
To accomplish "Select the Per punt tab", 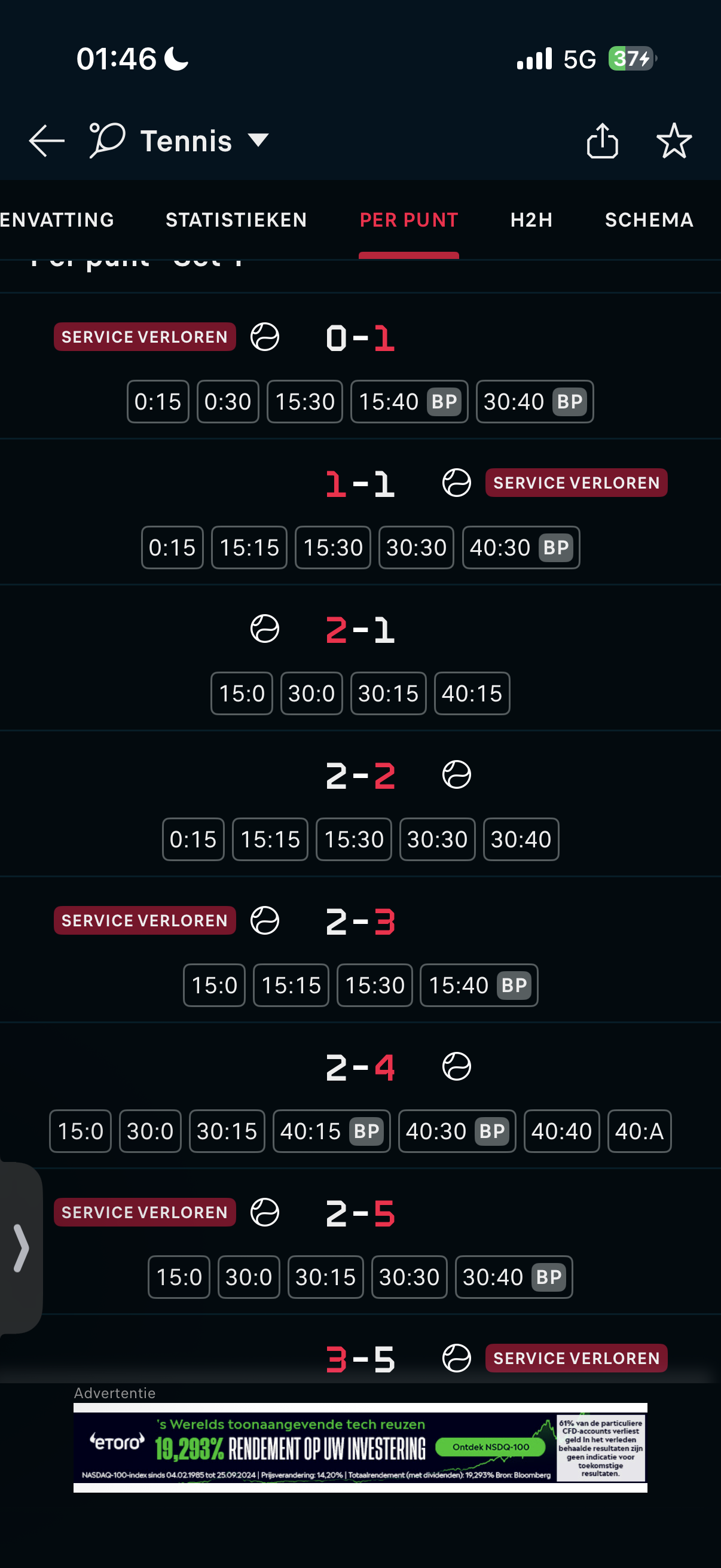I will (x=409, y=219).
